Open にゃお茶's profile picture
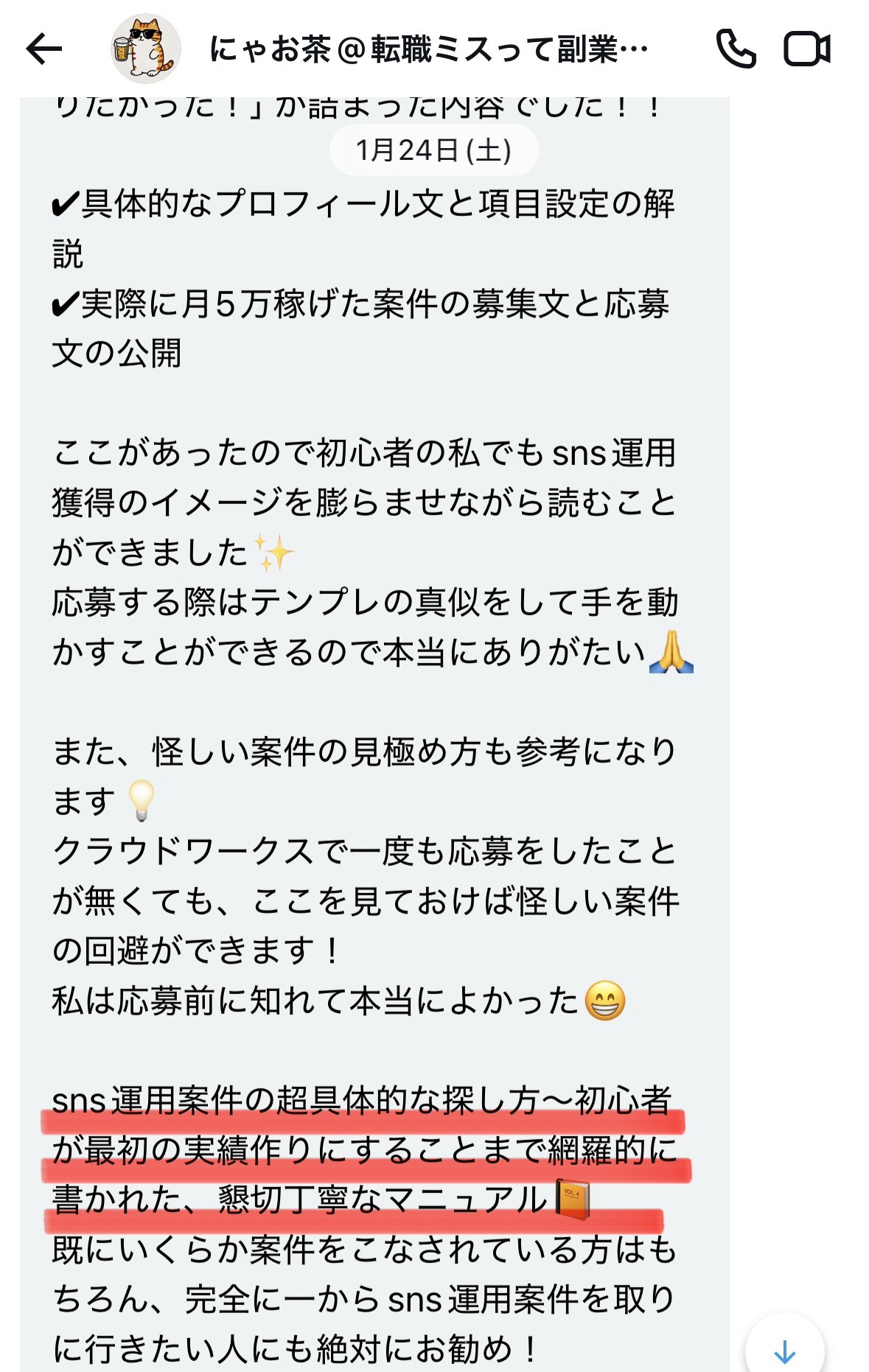The width and height of the screenshot is (869, 1372). click(x=146, y=49)
